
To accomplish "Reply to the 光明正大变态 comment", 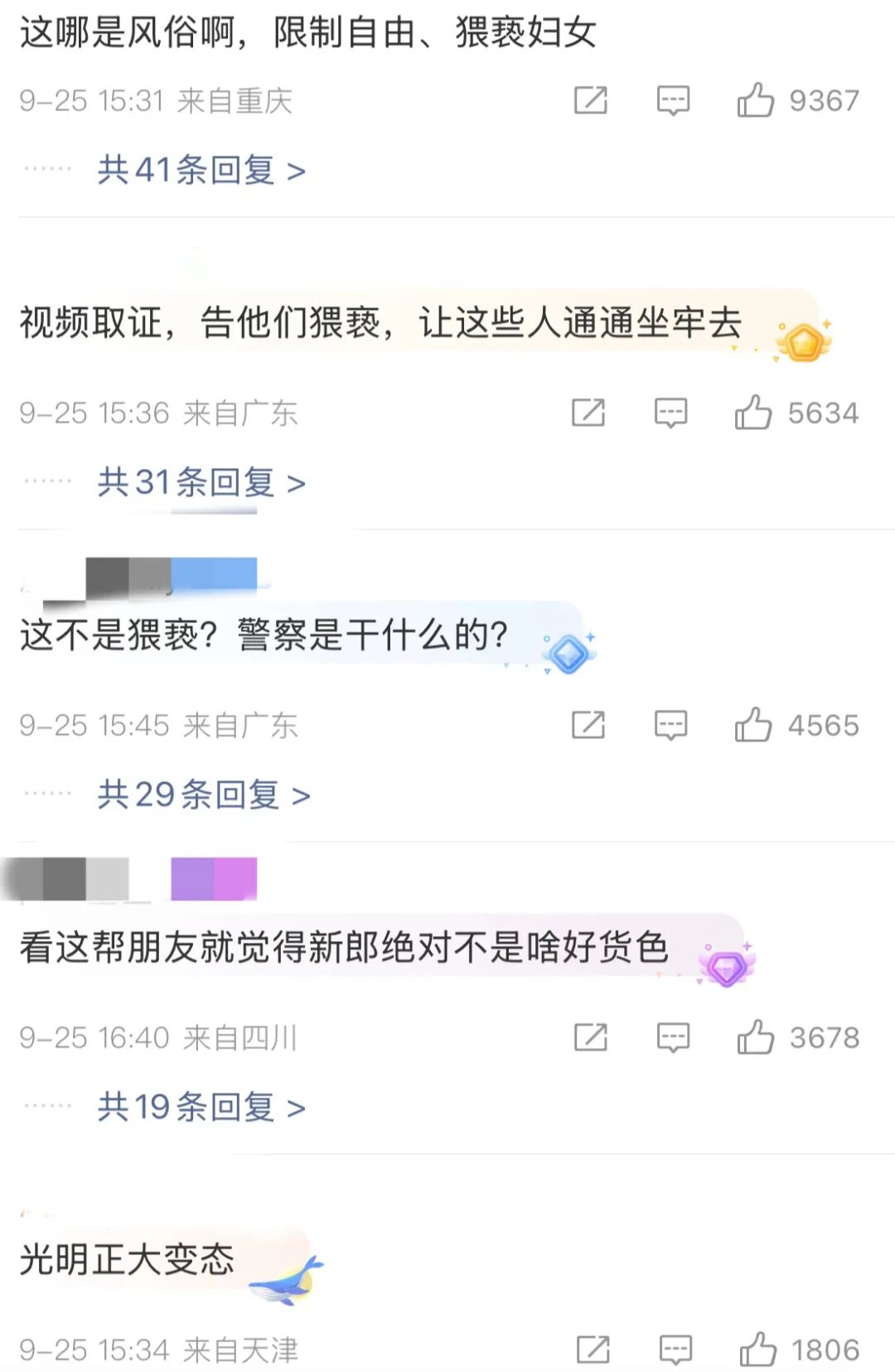I will (675, 1350).
